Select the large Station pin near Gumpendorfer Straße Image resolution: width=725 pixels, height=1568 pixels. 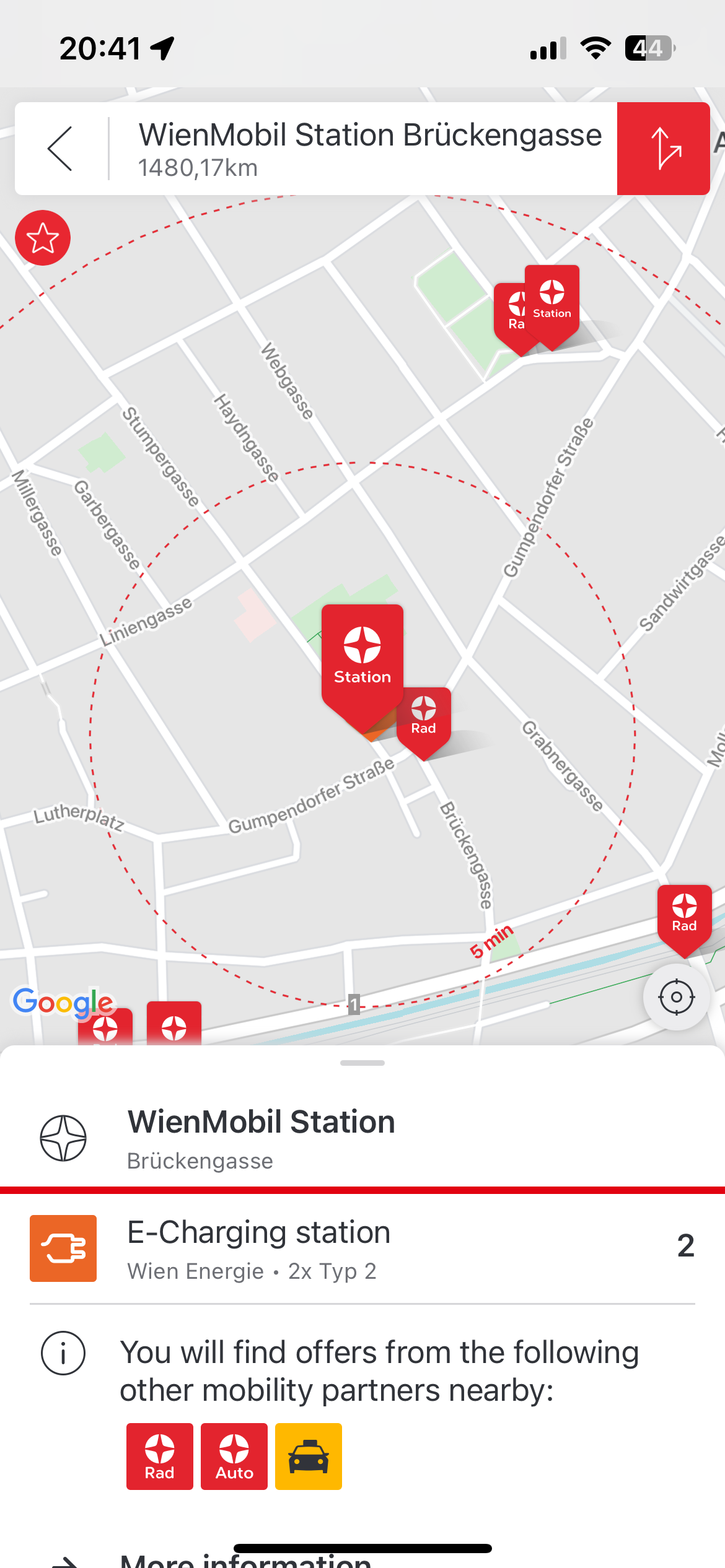362,656
